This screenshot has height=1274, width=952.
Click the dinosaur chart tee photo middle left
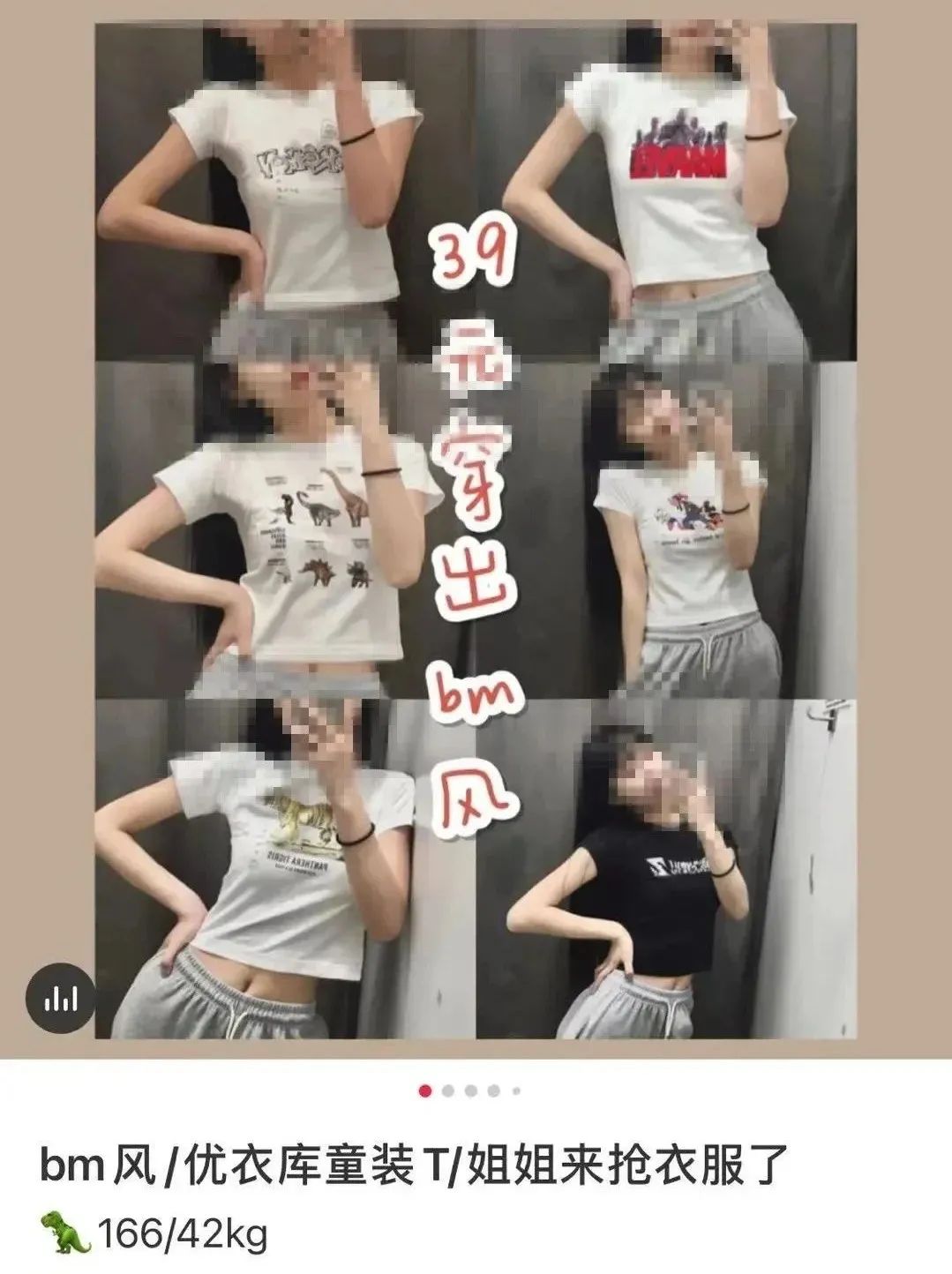coord(291,529)
